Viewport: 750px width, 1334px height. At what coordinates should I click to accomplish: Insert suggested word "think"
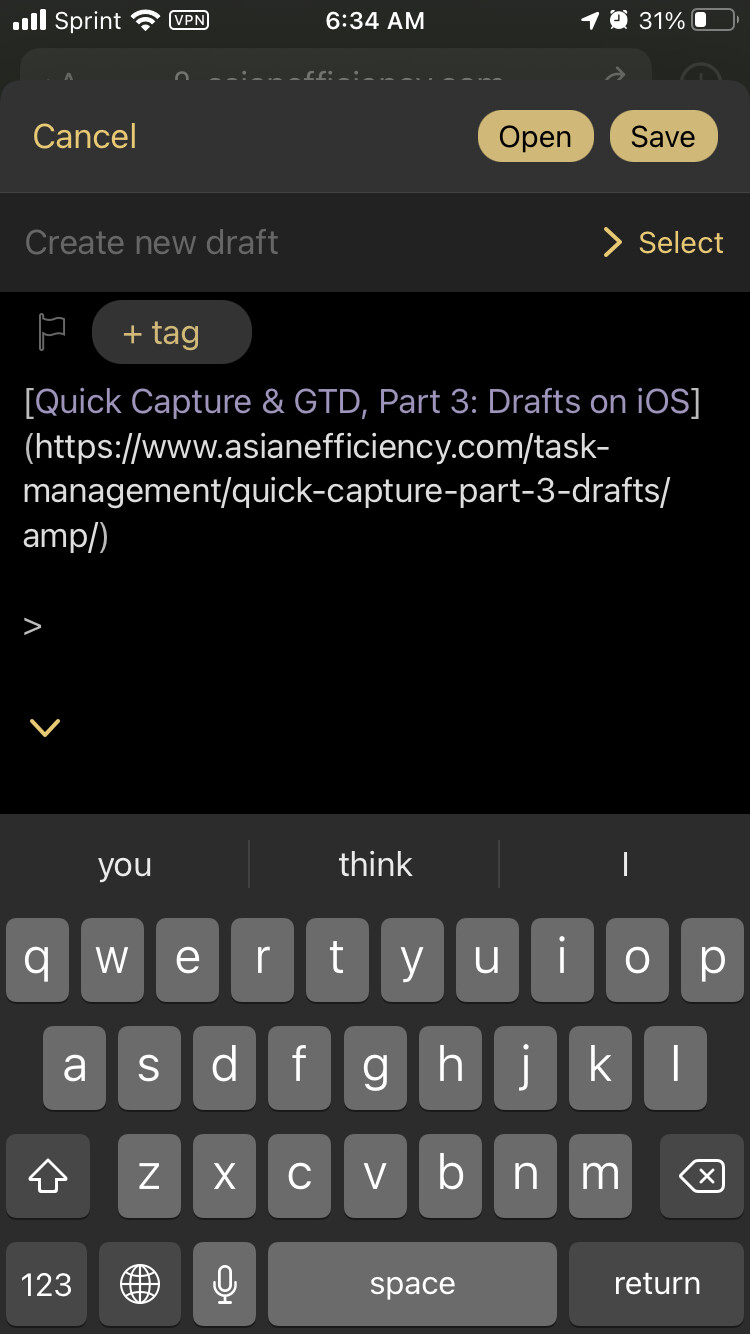click(375, 864)
